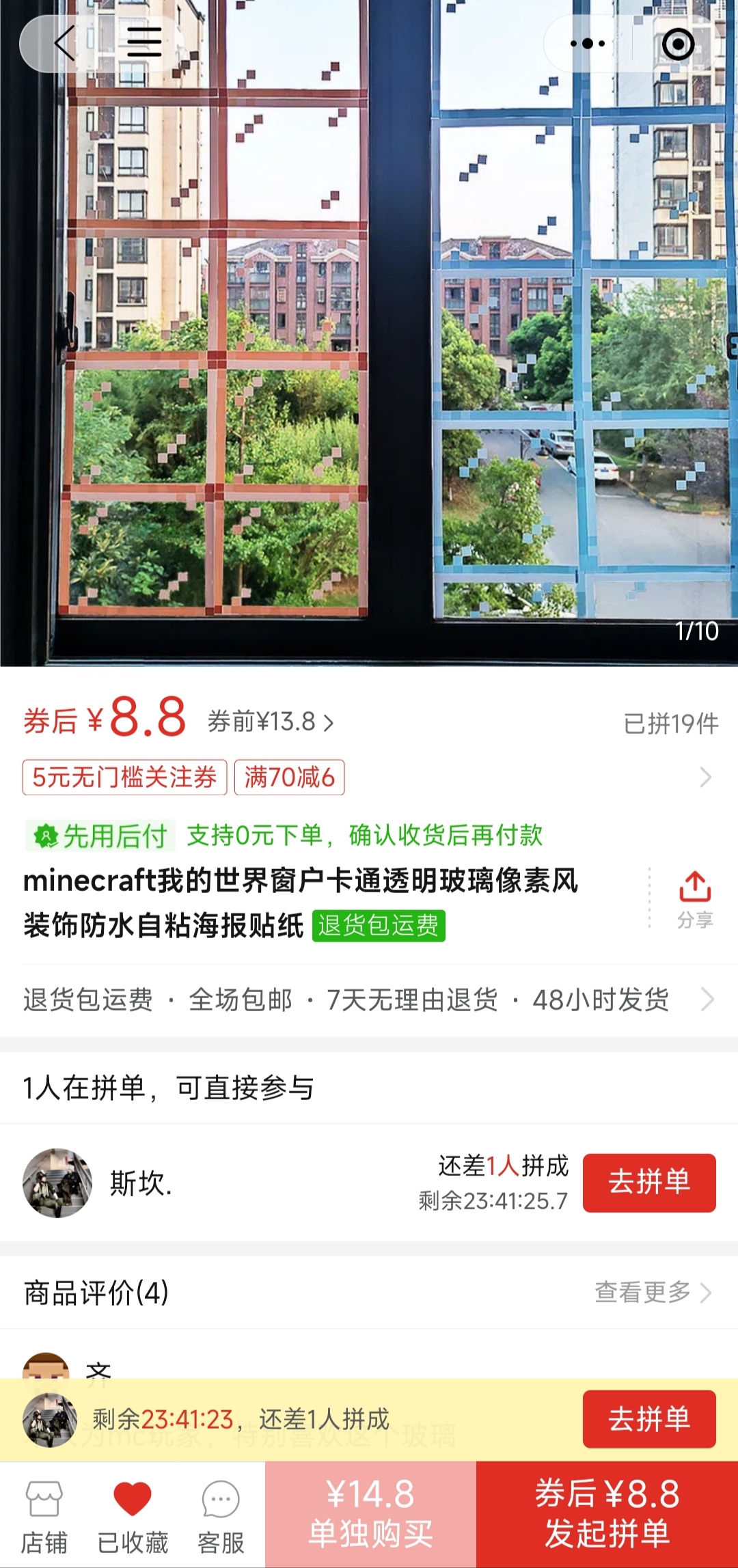Select the 满70减6 discount chip
738x1568 pixels.
click(x=289, y=778)
